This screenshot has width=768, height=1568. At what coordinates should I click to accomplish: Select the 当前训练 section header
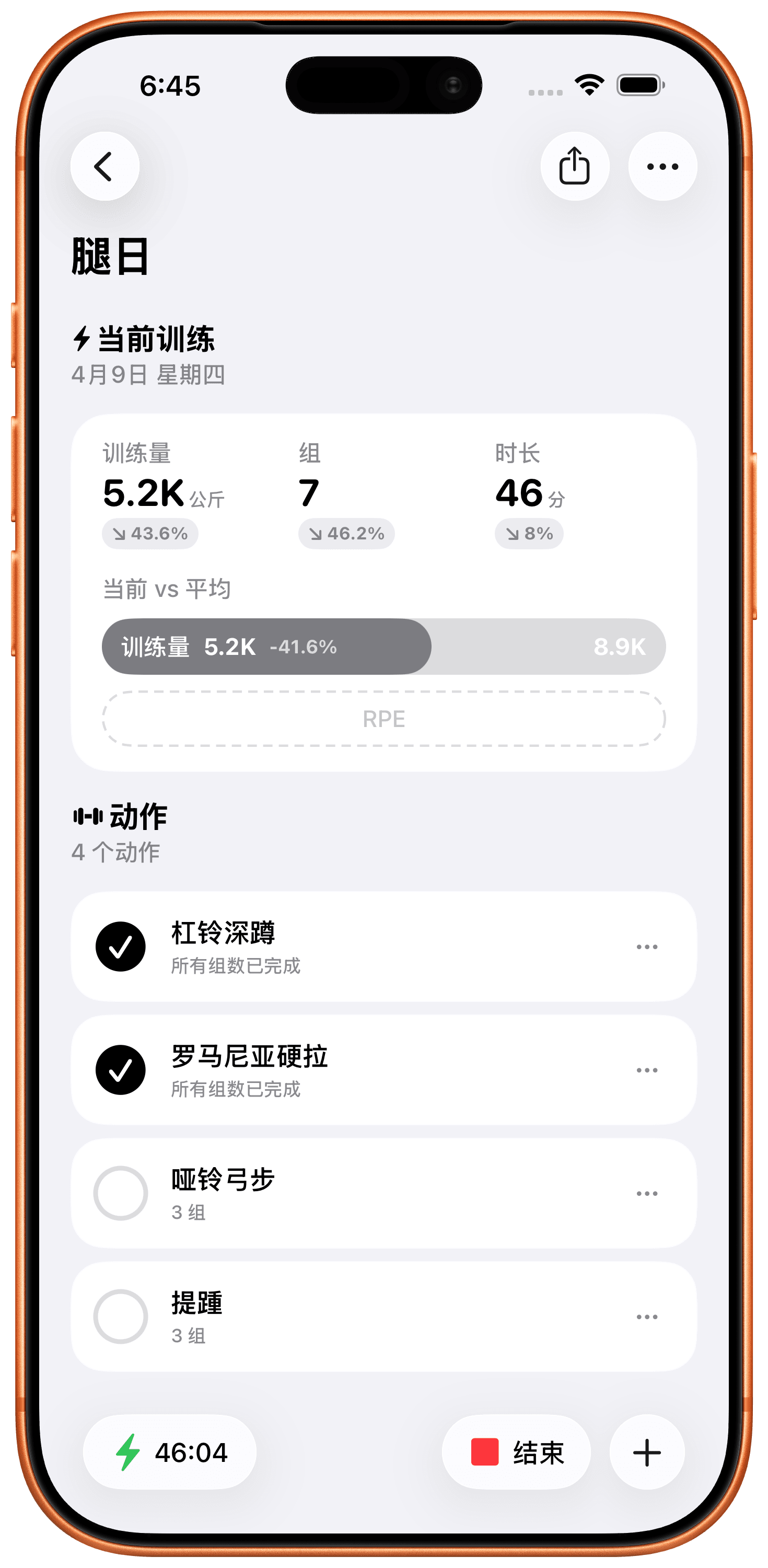click(155, 339)
